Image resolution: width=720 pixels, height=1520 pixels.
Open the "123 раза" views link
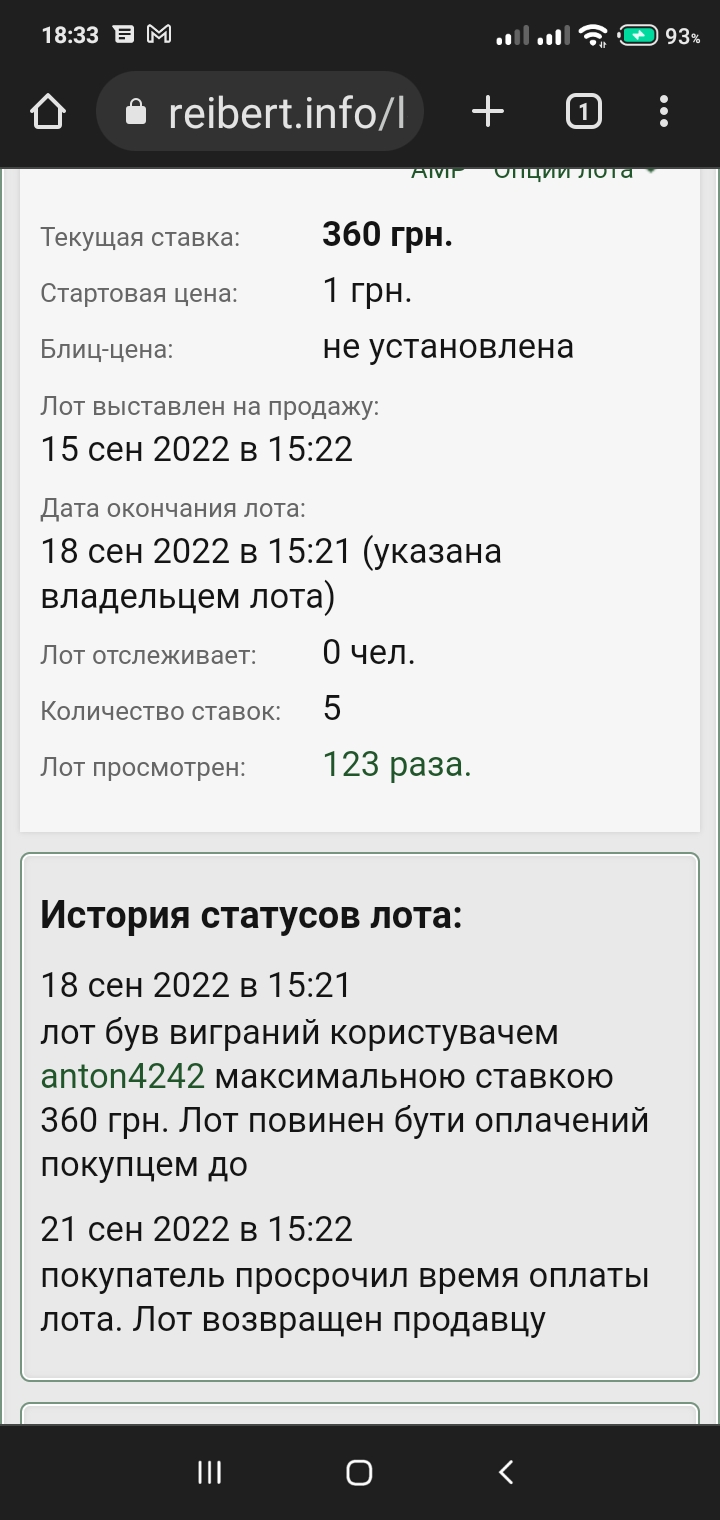click(x=396, y=765)
